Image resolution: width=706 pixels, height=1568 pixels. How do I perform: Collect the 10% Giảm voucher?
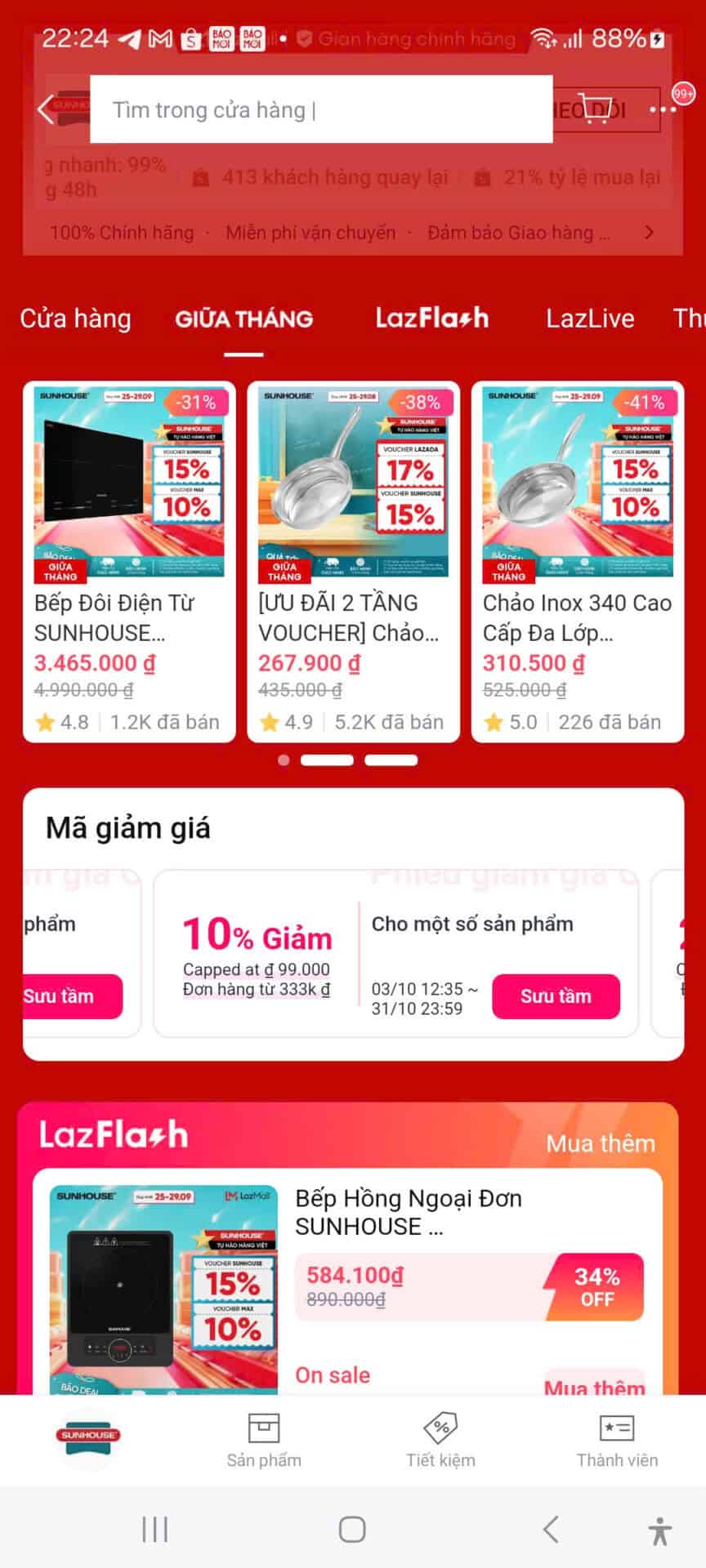point(556,996)
